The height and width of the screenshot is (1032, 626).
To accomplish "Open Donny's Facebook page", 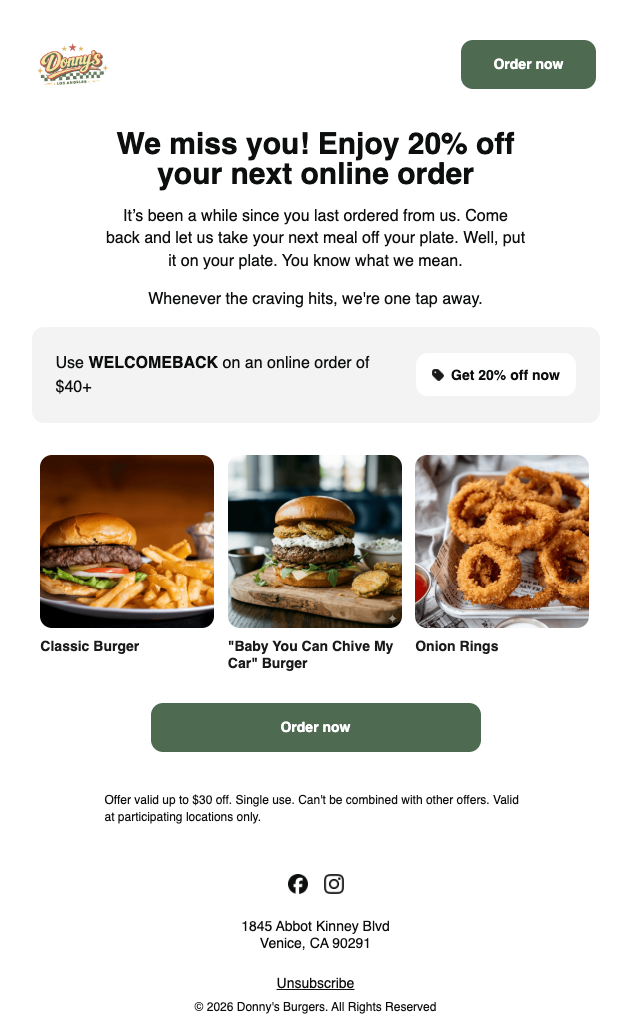I will coord(298,884).
